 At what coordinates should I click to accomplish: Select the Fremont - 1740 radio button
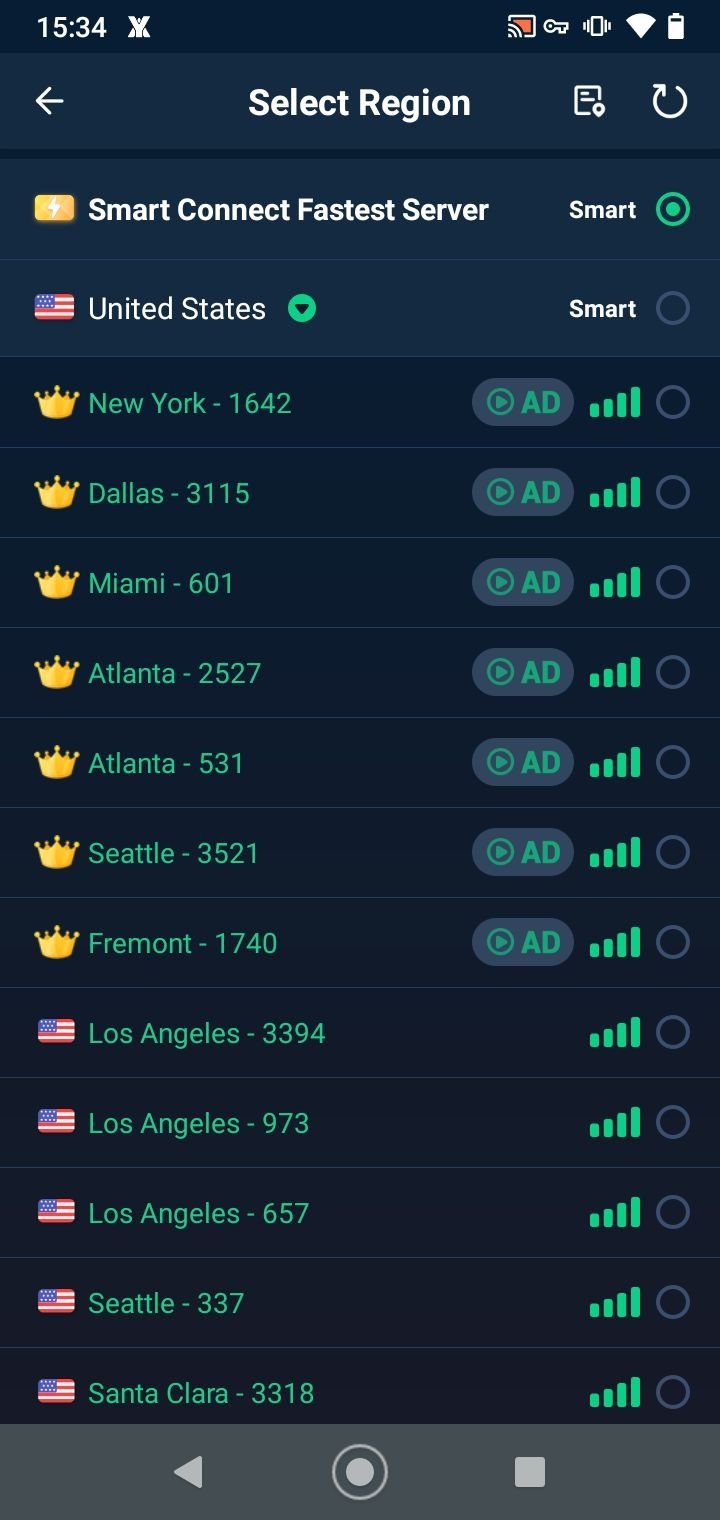tap(673, 943)
